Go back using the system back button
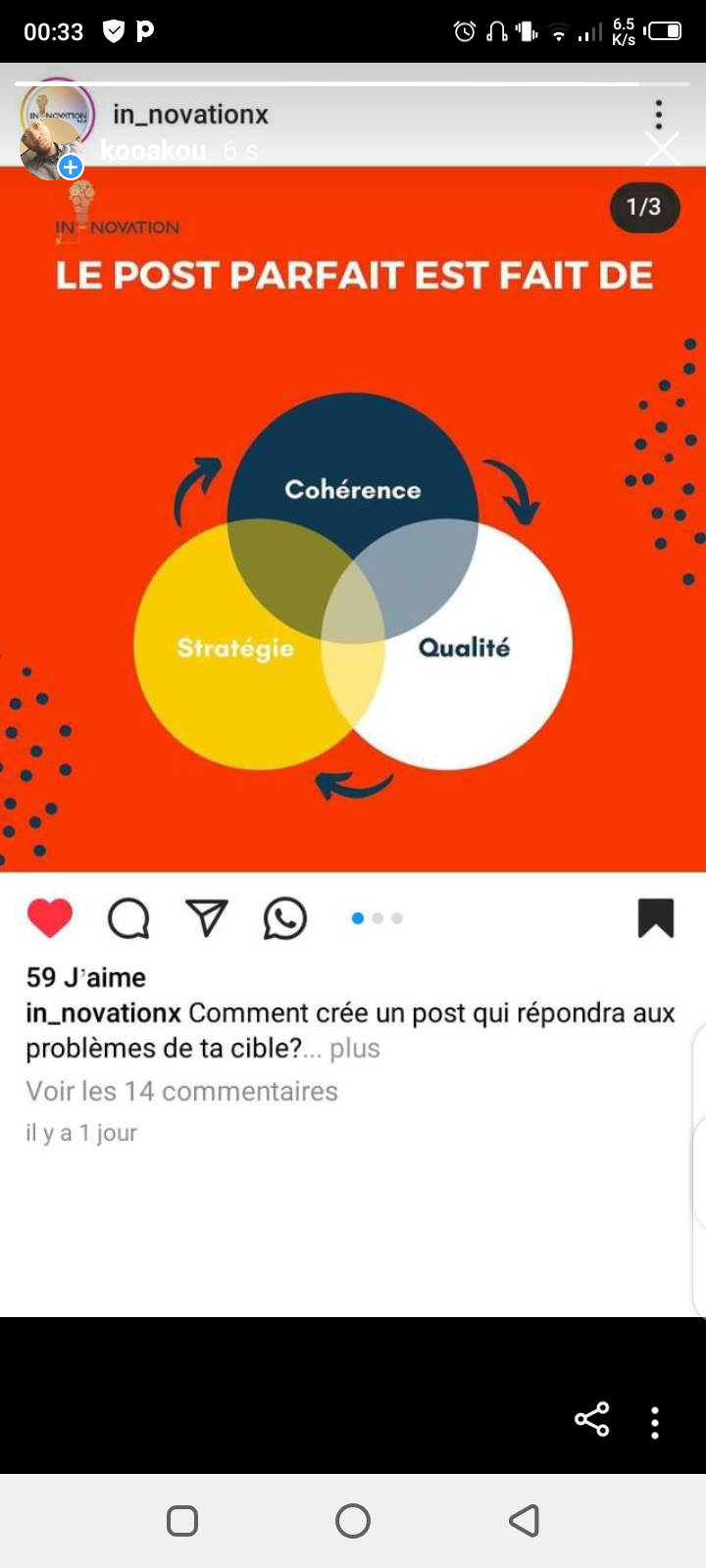 [x=525, y=1521]
